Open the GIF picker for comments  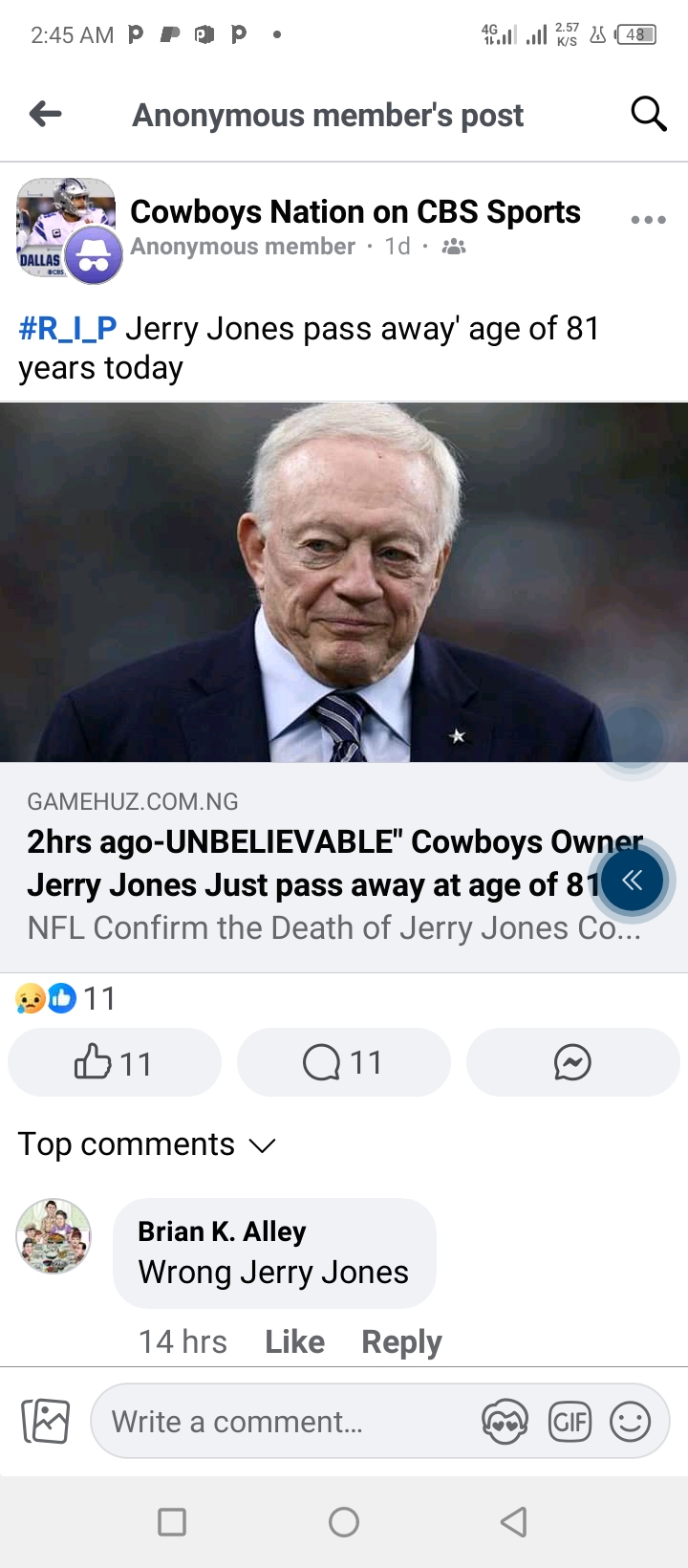coord(570,1422)
